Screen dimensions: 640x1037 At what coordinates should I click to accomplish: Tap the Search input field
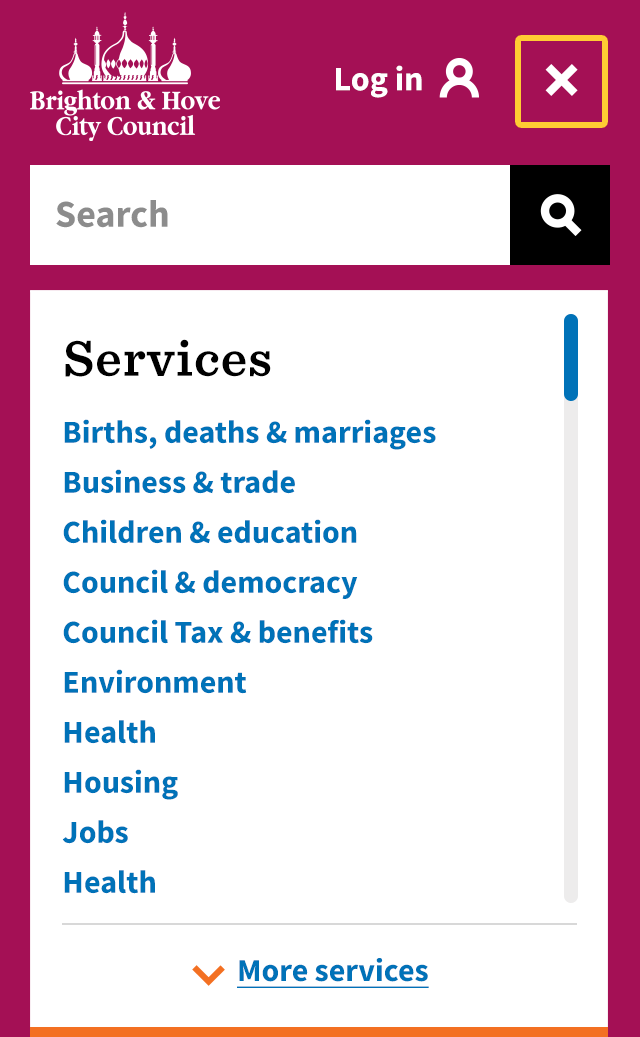click(x=270, y=215)
